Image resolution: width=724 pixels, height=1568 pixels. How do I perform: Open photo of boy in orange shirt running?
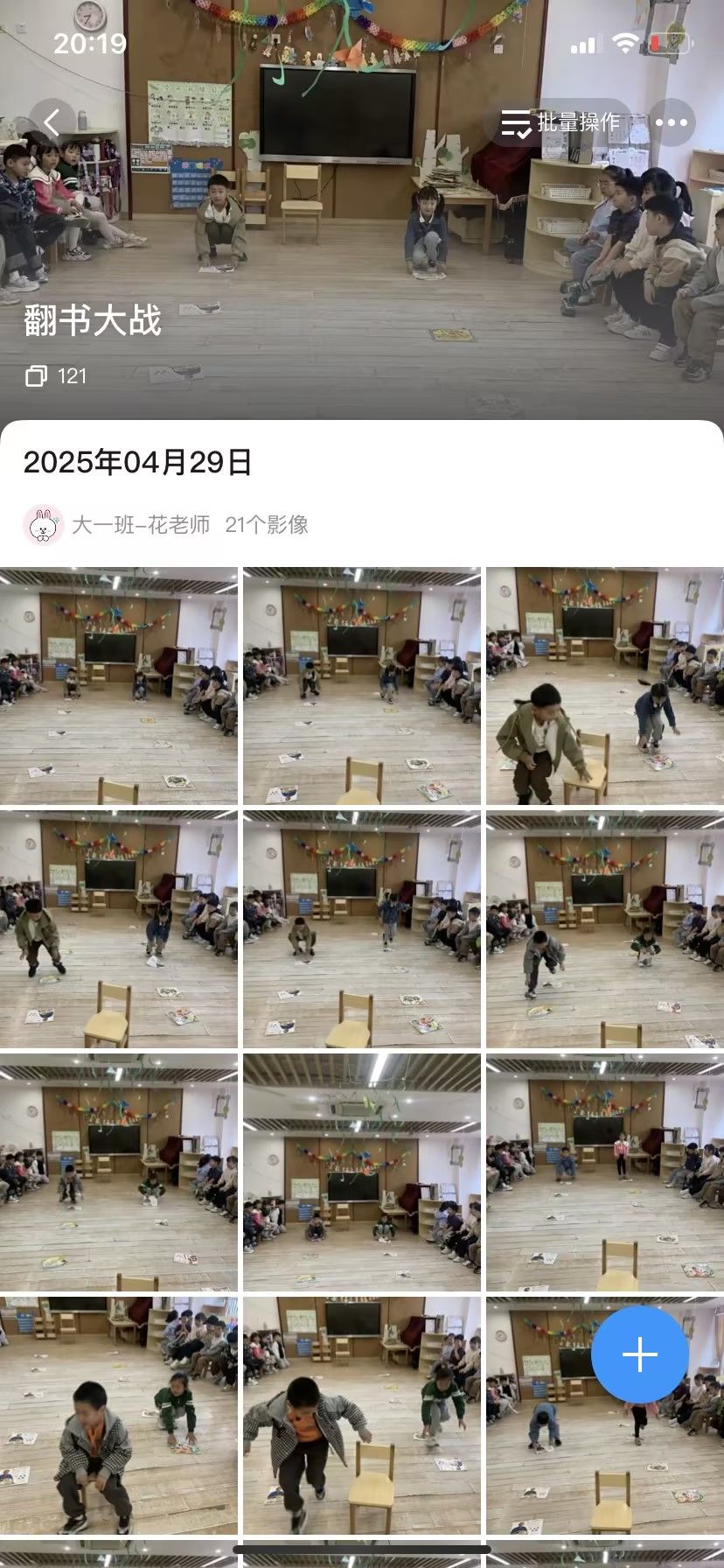point(362,1416)
